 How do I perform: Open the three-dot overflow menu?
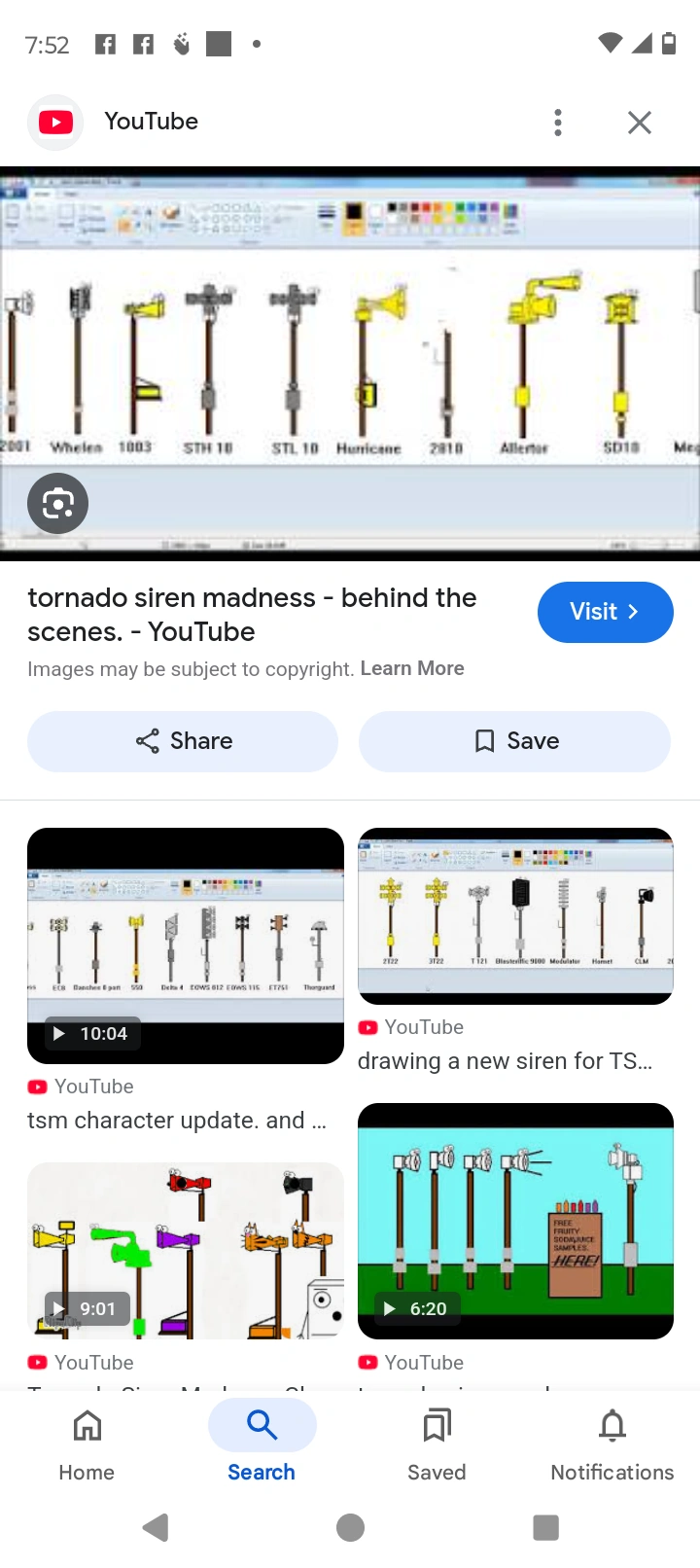click(x=558, y=123)
